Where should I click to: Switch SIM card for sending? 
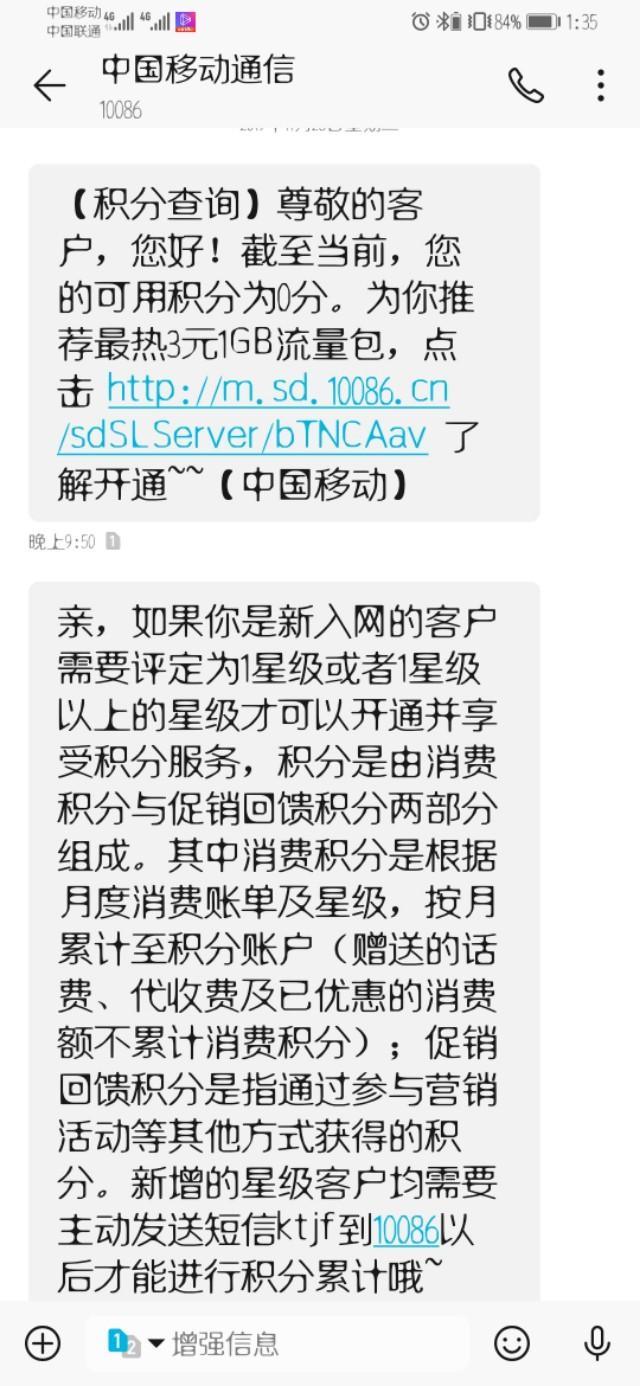coord(135,1343)
